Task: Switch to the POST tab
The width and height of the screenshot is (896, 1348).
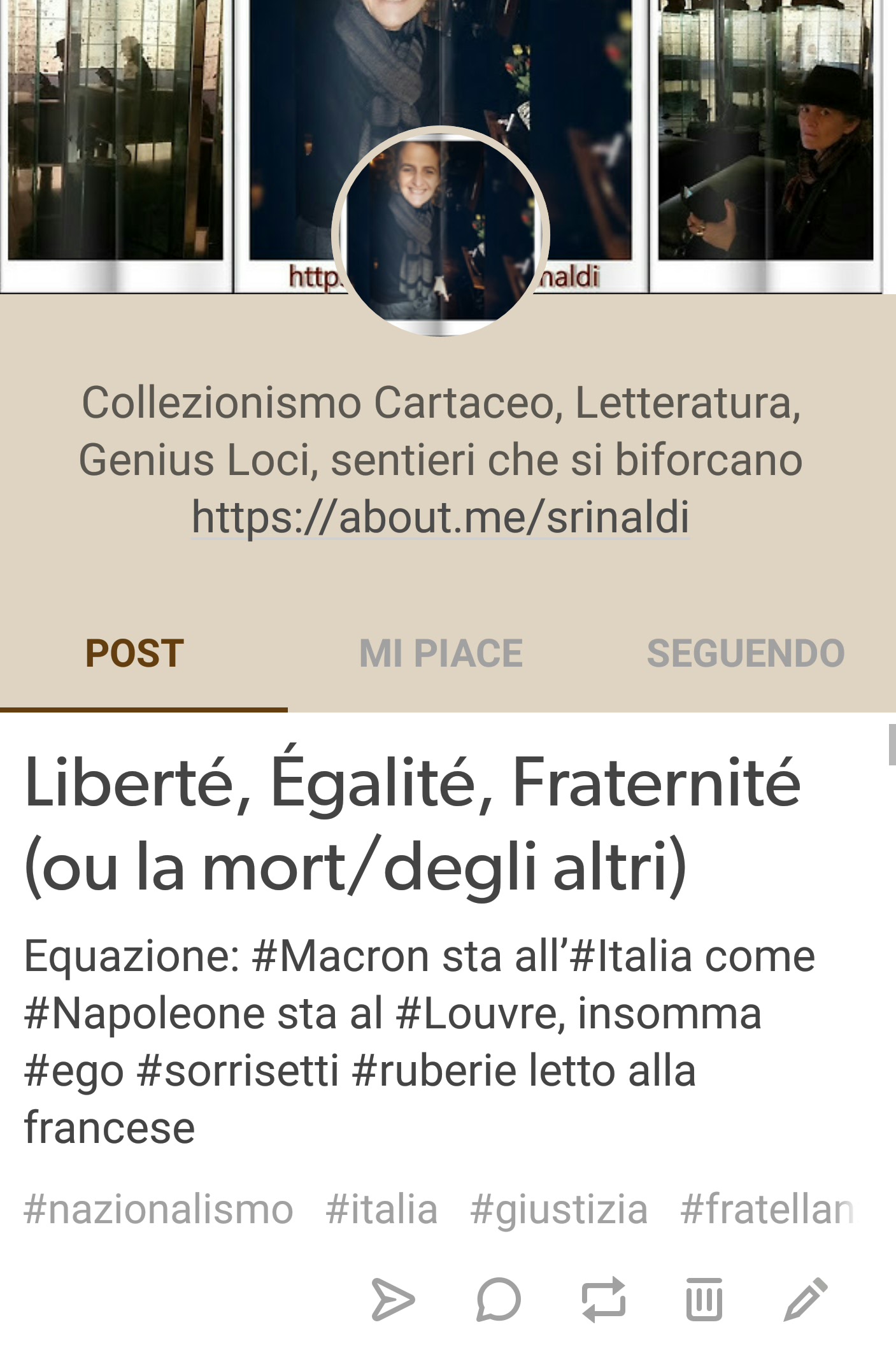Action: click(135, 654)
